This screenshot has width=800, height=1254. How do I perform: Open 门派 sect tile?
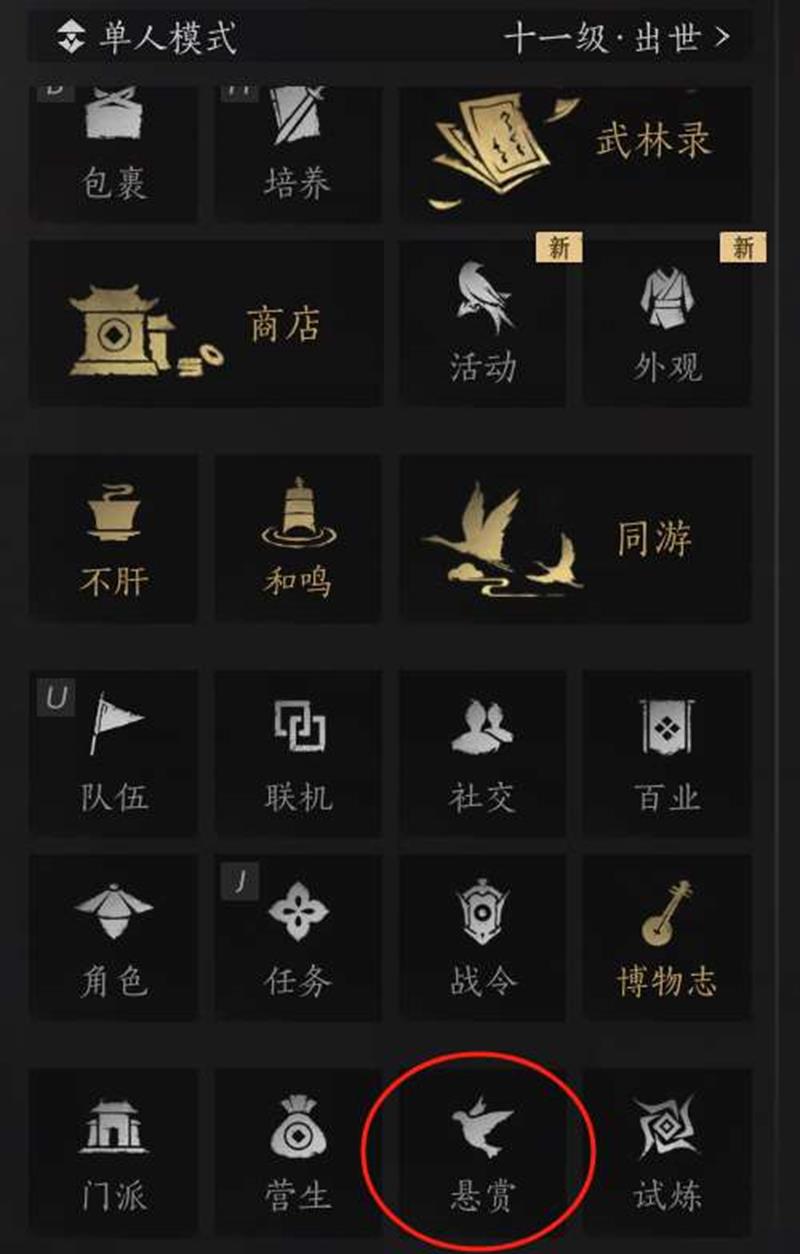pos(113,1150)
